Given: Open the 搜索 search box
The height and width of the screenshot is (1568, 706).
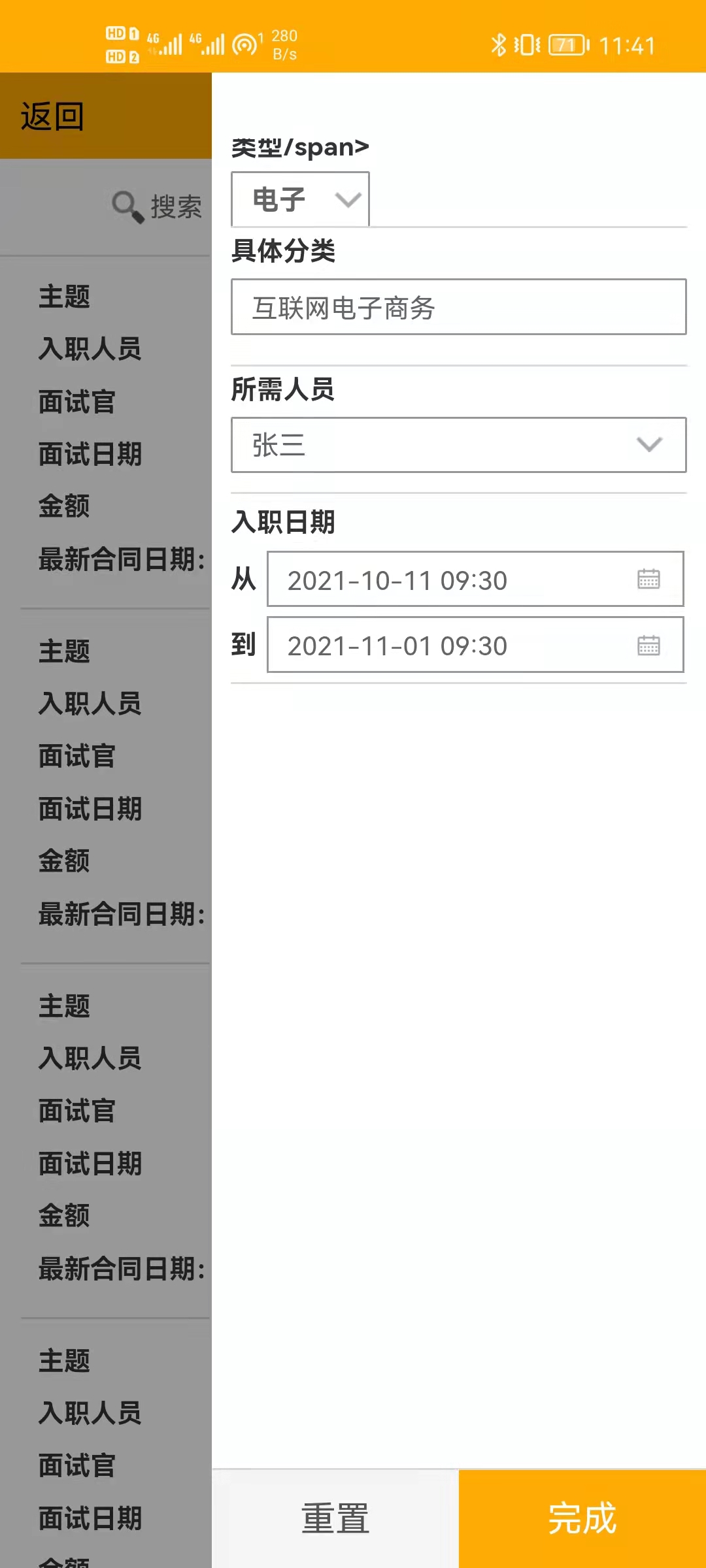Looking at the screenshot, I should pyautogui.click(x=157, y=207).
